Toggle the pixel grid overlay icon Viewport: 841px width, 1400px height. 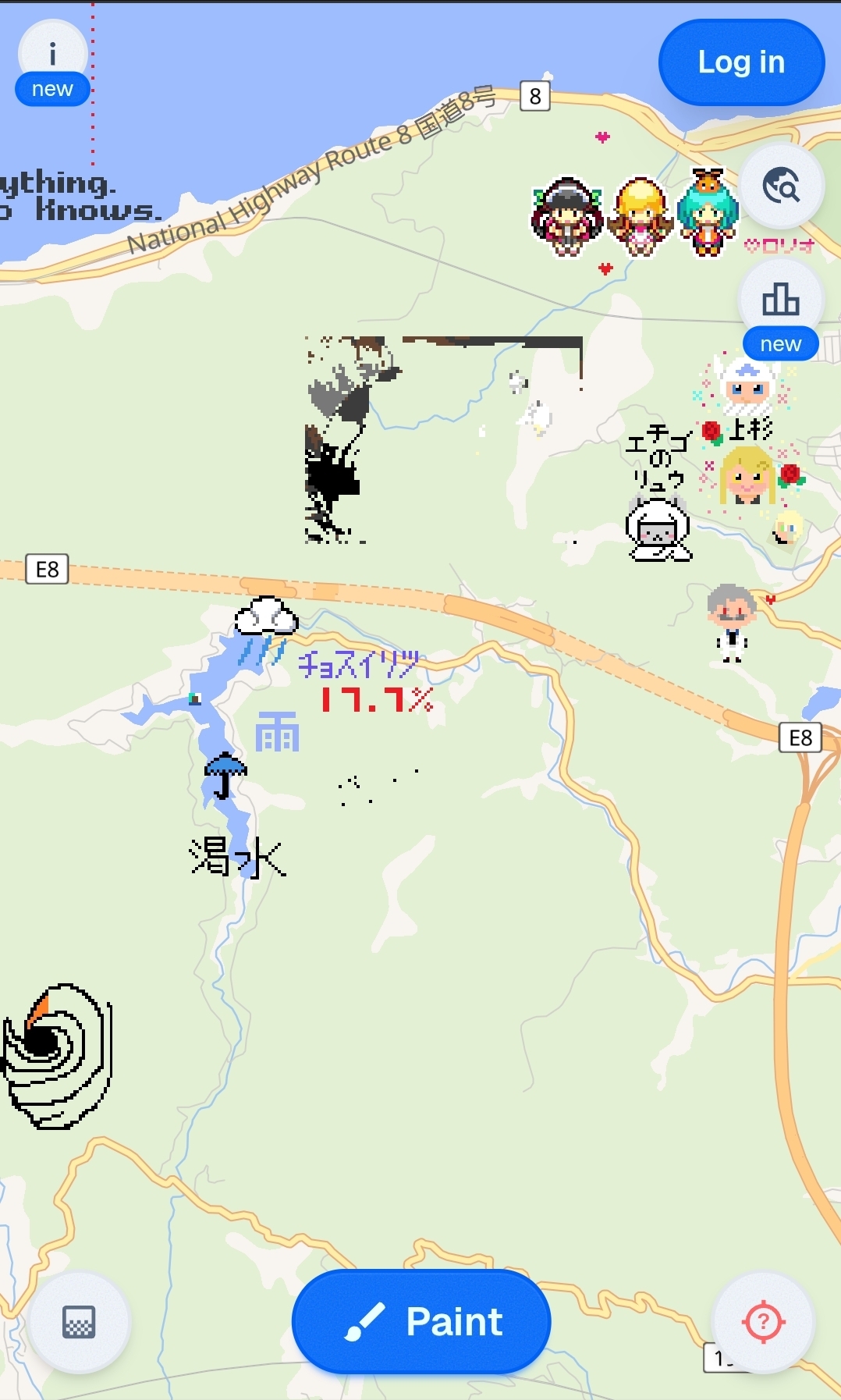coord(79,1322)
